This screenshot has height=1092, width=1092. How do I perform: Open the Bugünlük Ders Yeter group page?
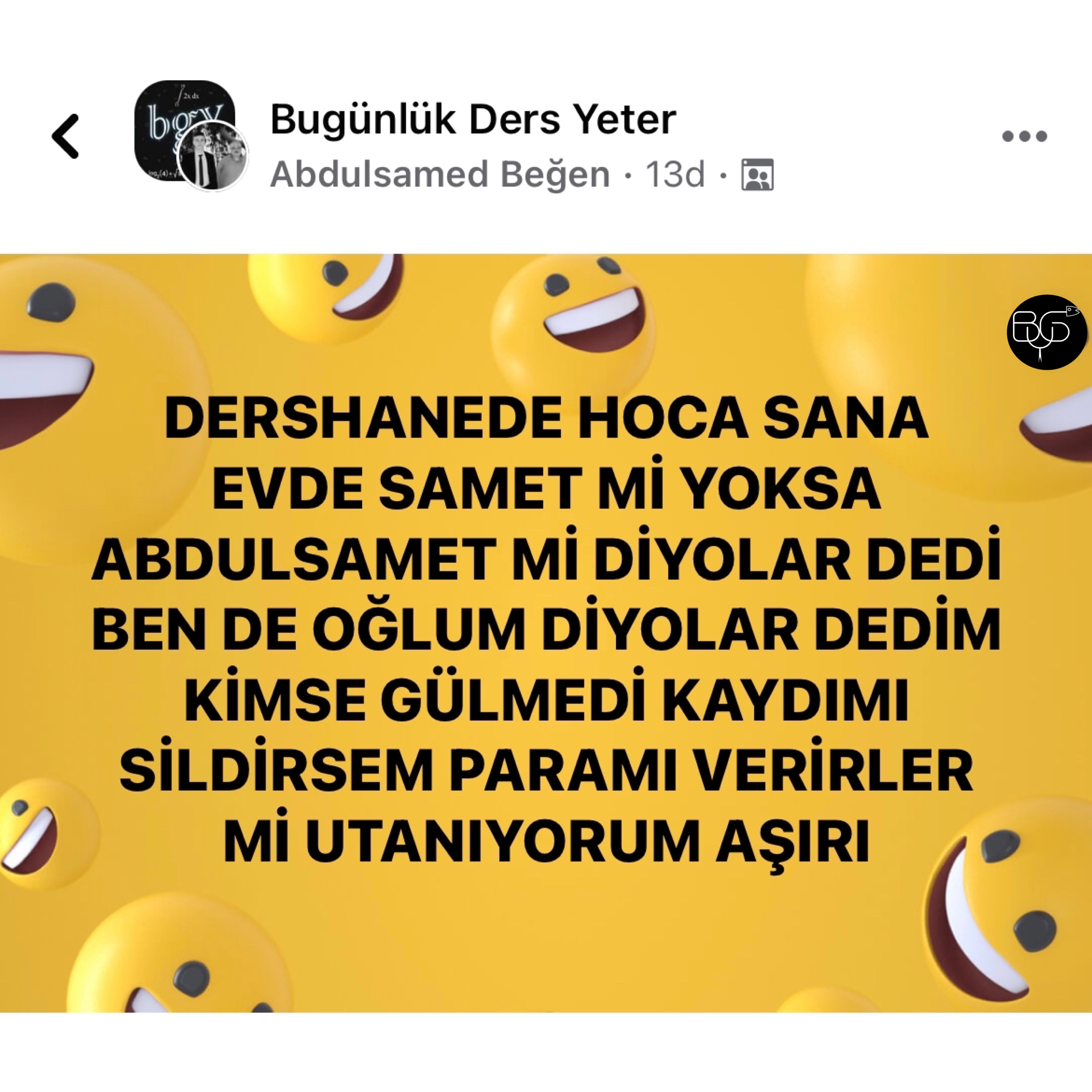coord(472,119)
